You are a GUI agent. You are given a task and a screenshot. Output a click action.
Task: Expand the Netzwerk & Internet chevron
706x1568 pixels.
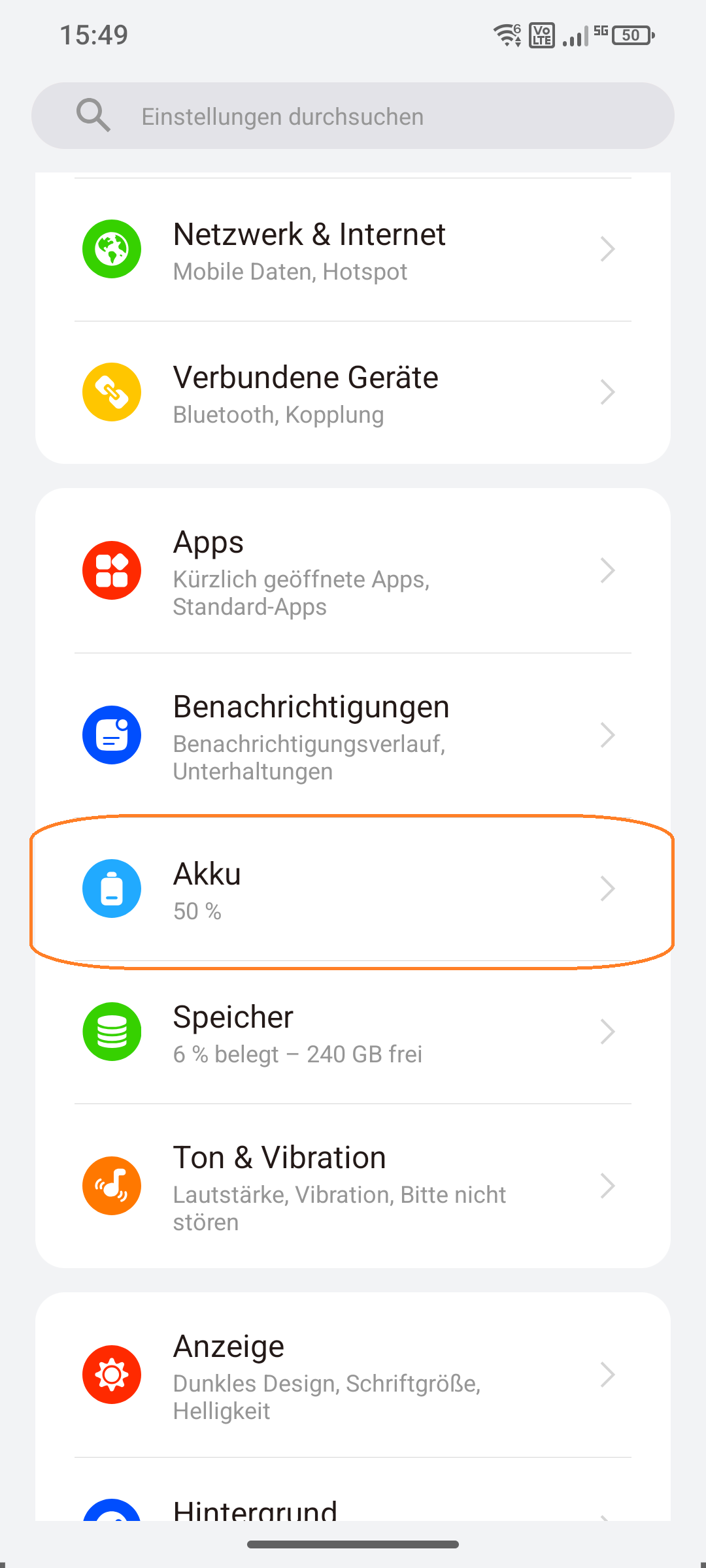(x=608, y=249)
